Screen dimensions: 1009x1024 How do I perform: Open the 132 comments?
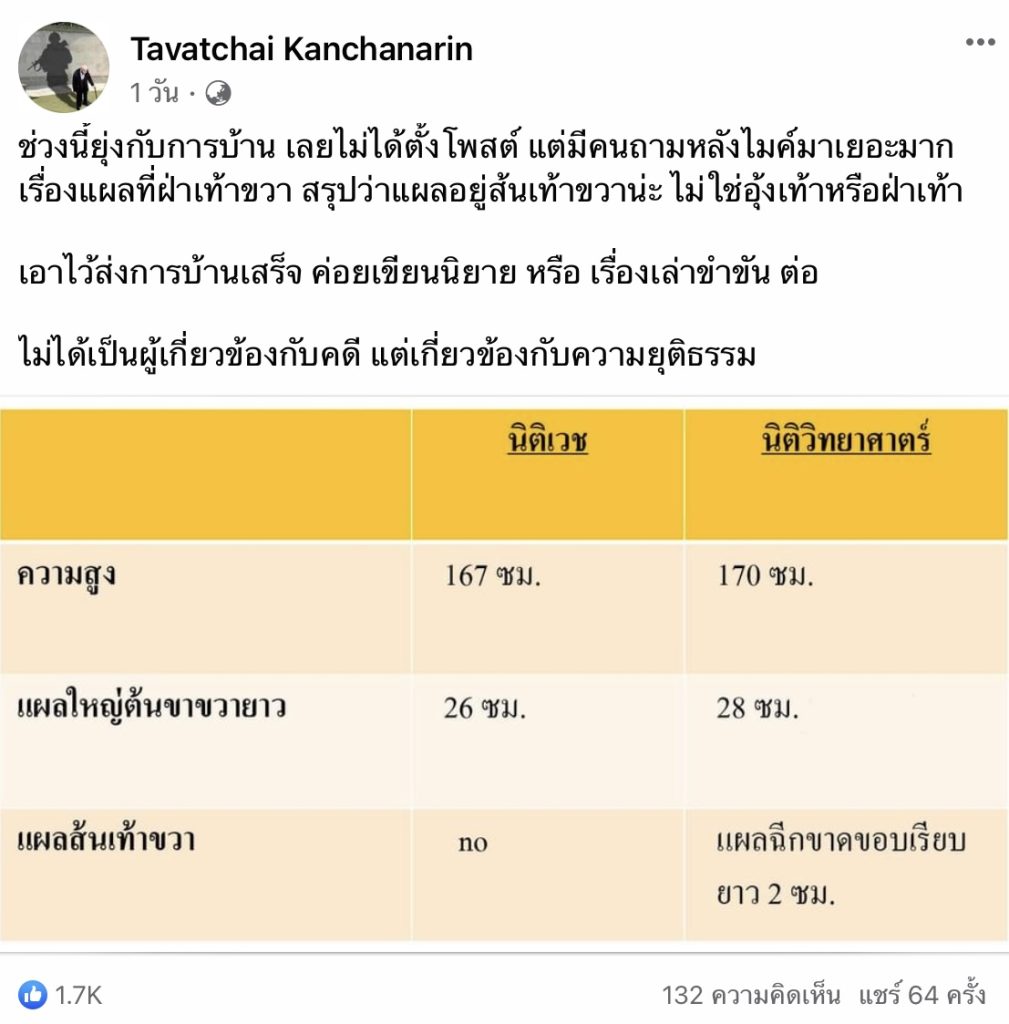pos(753,995)
